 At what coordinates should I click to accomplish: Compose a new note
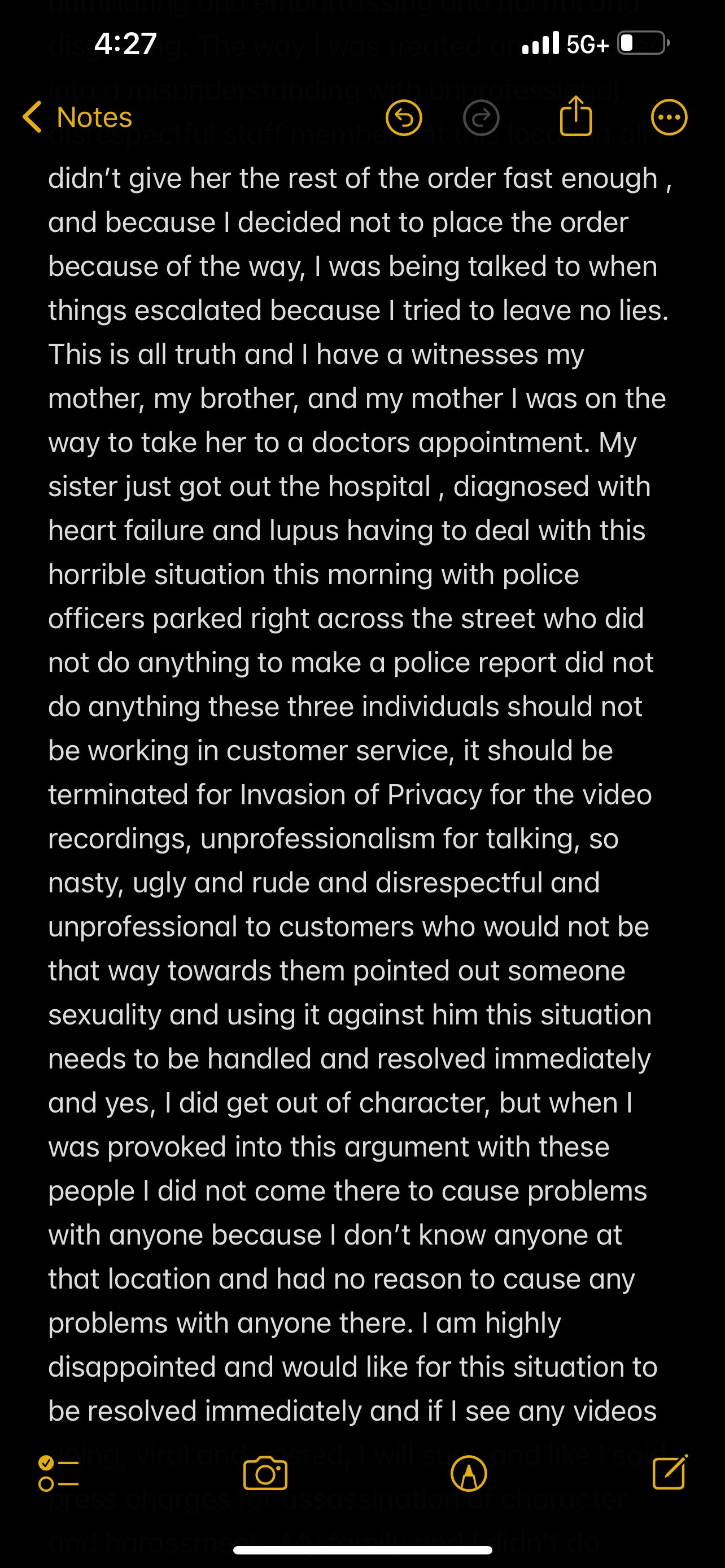(670, 1473)
